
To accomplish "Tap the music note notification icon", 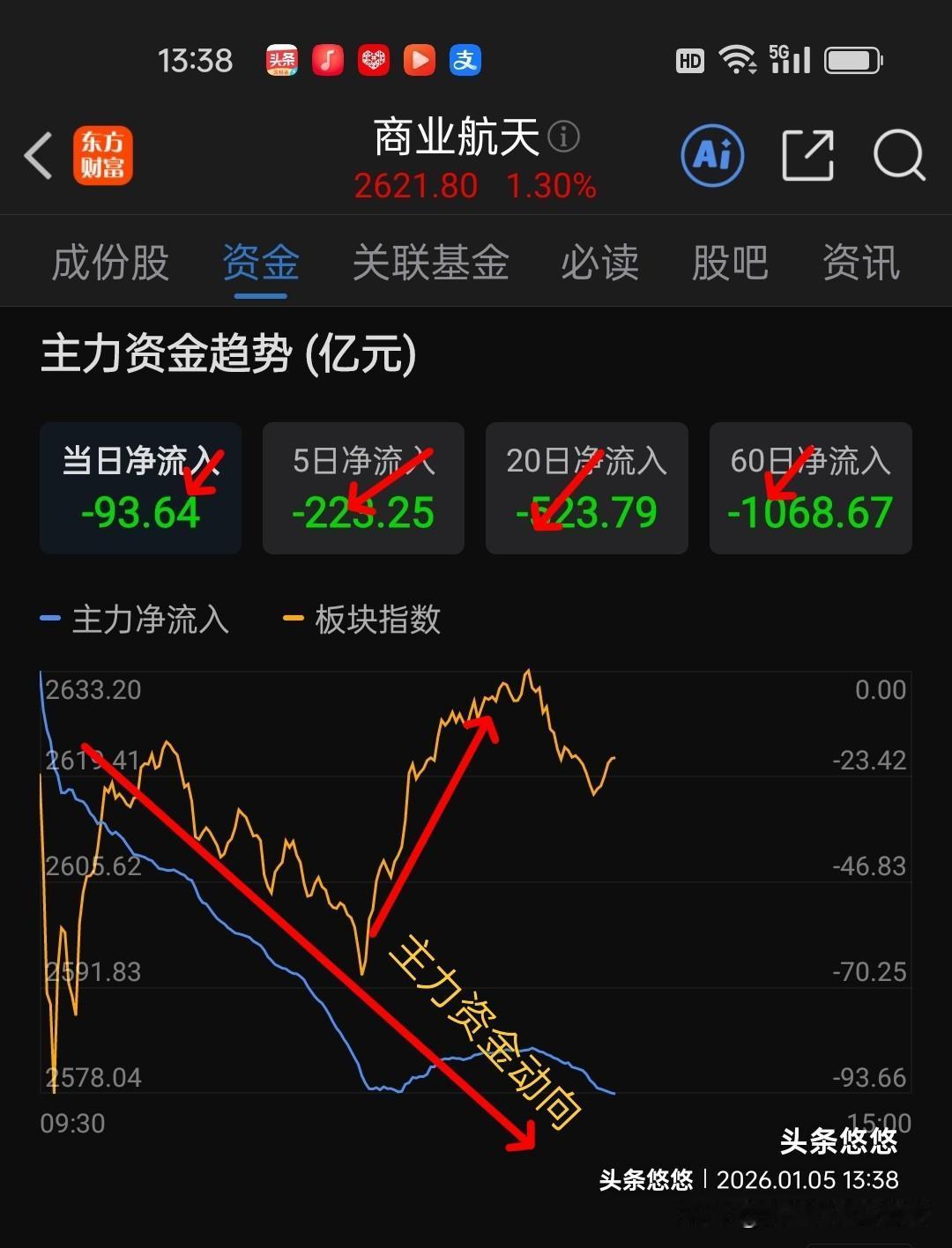I will click(328, 60).
